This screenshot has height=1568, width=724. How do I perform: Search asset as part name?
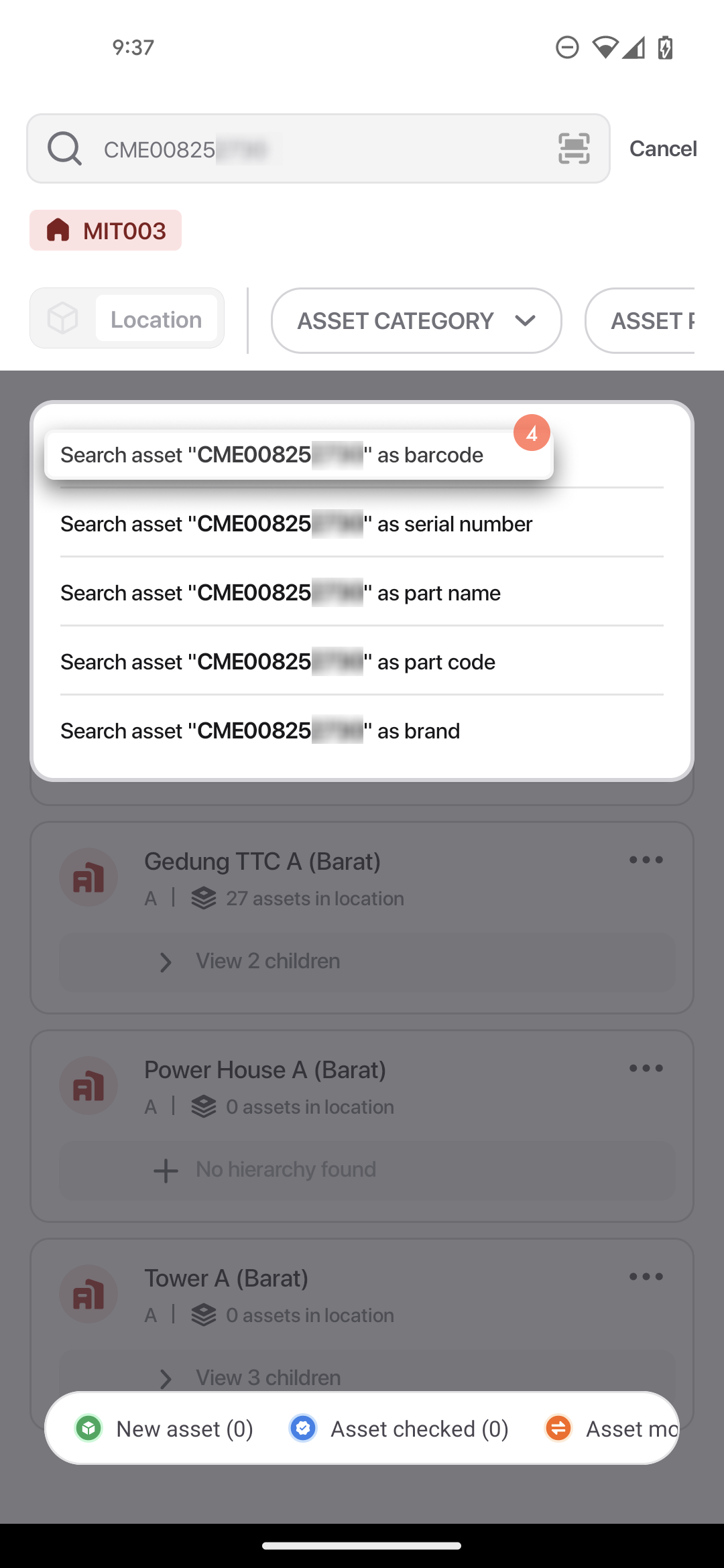[x=280, y=593]
